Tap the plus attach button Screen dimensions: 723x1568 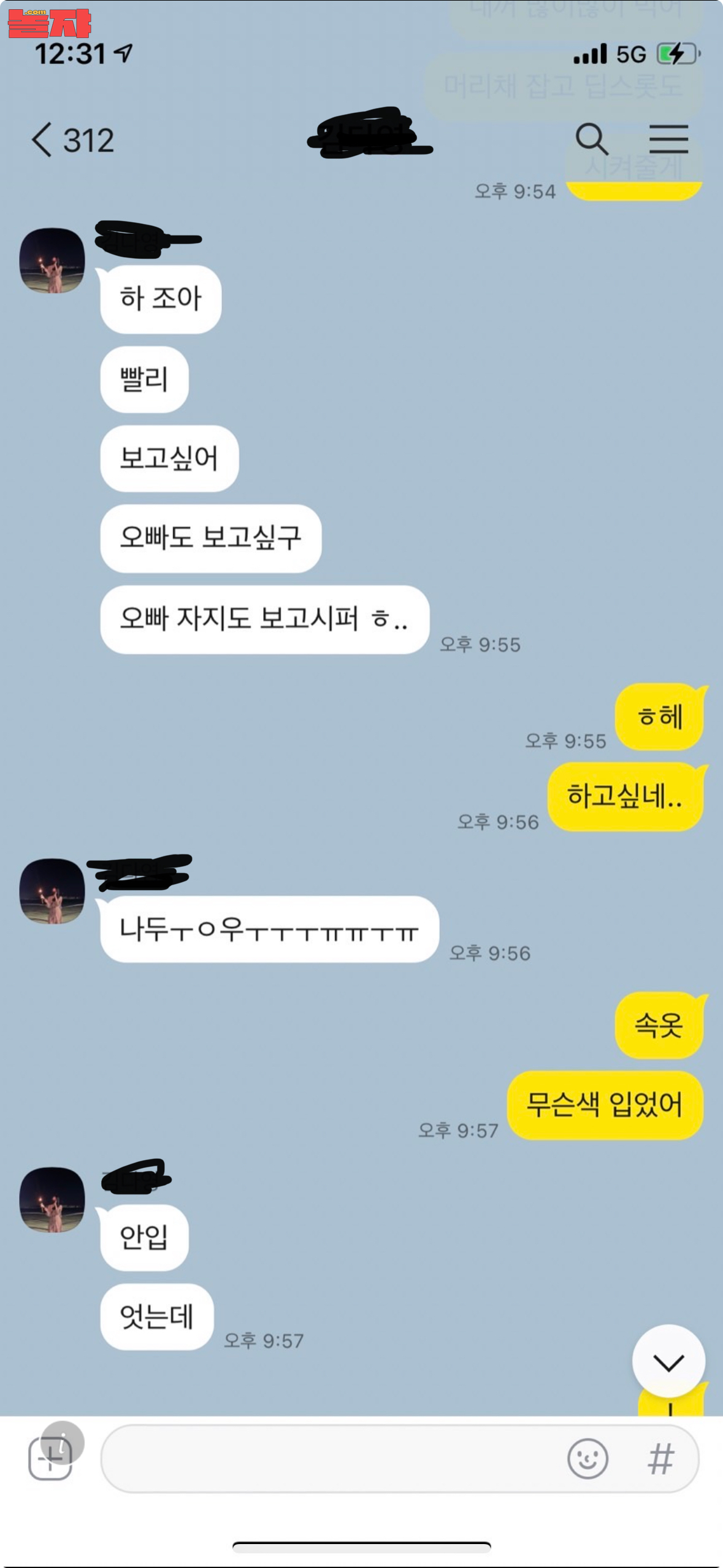[x=51, y=1459]
